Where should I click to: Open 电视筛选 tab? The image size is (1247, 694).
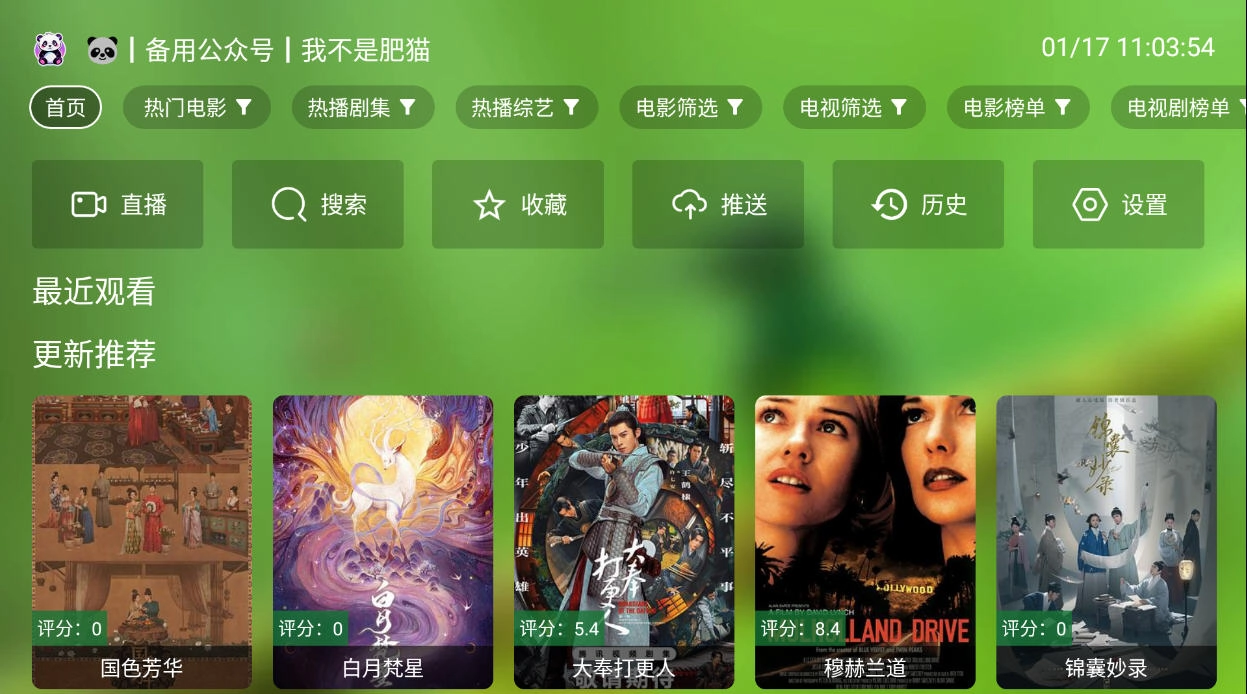tap(854, 108)
